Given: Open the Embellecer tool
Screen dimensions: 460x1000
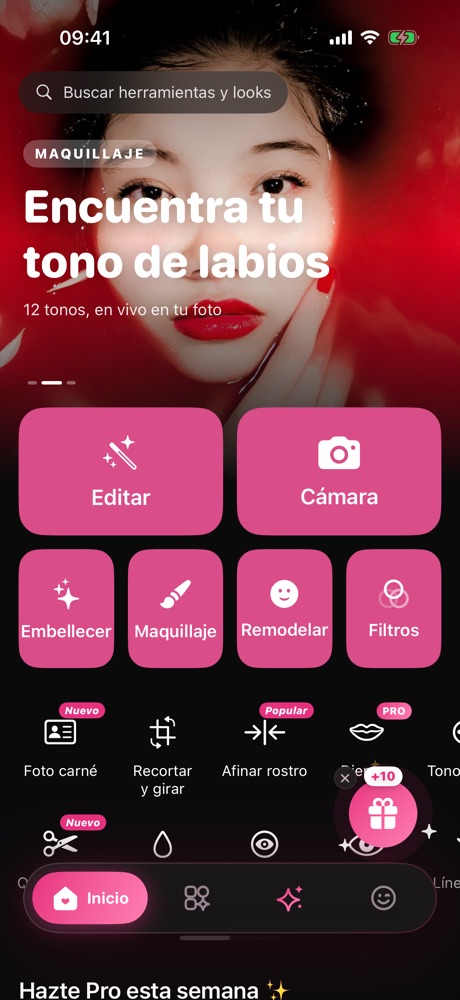Looking at the screenshot, I should point(66,608).
